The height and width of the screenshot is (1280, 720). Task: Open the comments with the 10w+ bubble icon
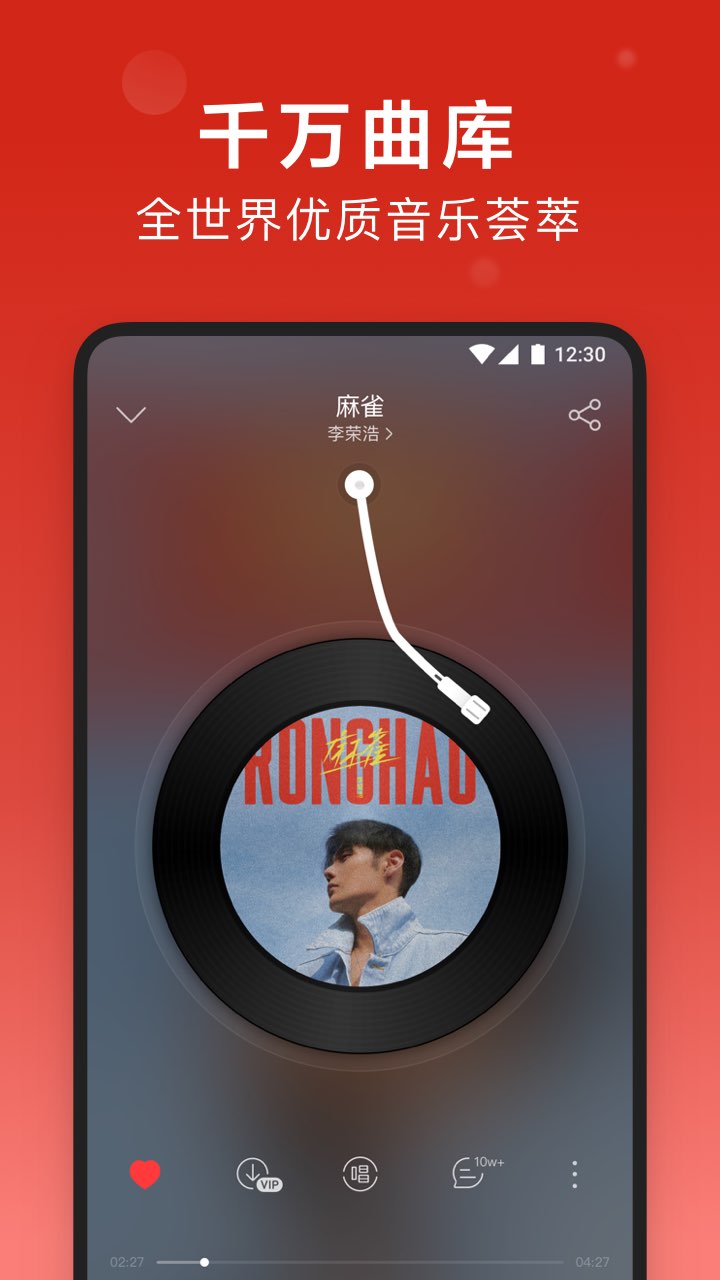(469, 1172)
